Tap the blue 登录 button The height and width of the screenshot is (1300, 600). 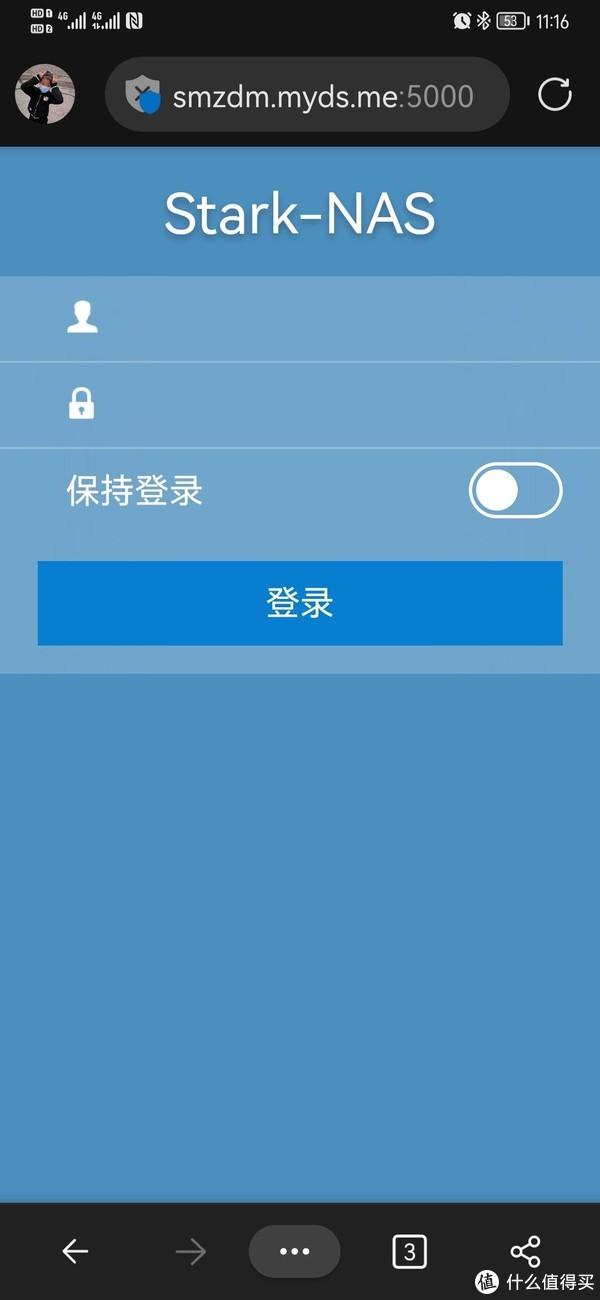pos(300,603)
